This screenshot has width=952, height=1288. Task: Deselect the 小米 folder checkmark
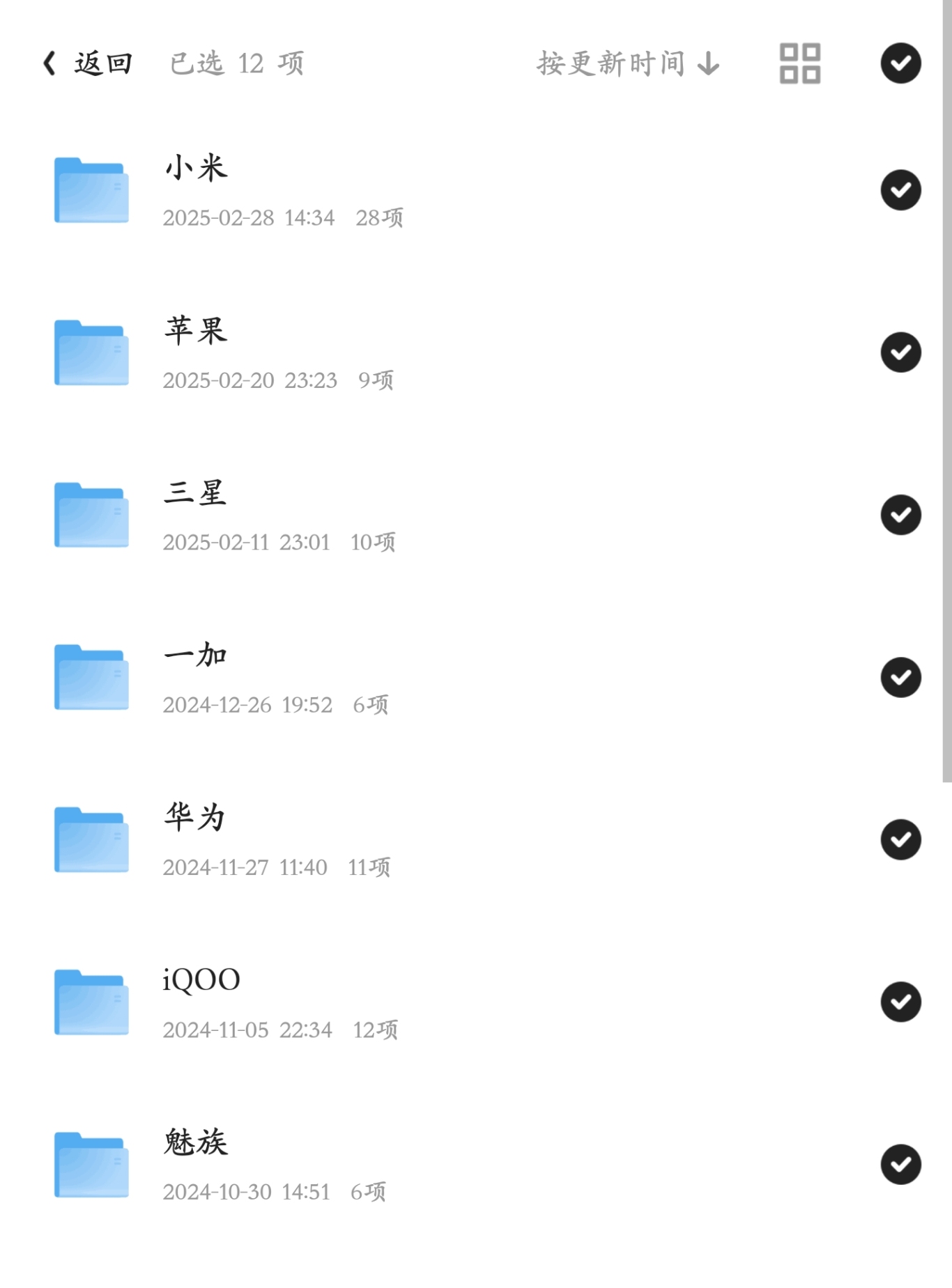tap(901, 189)
